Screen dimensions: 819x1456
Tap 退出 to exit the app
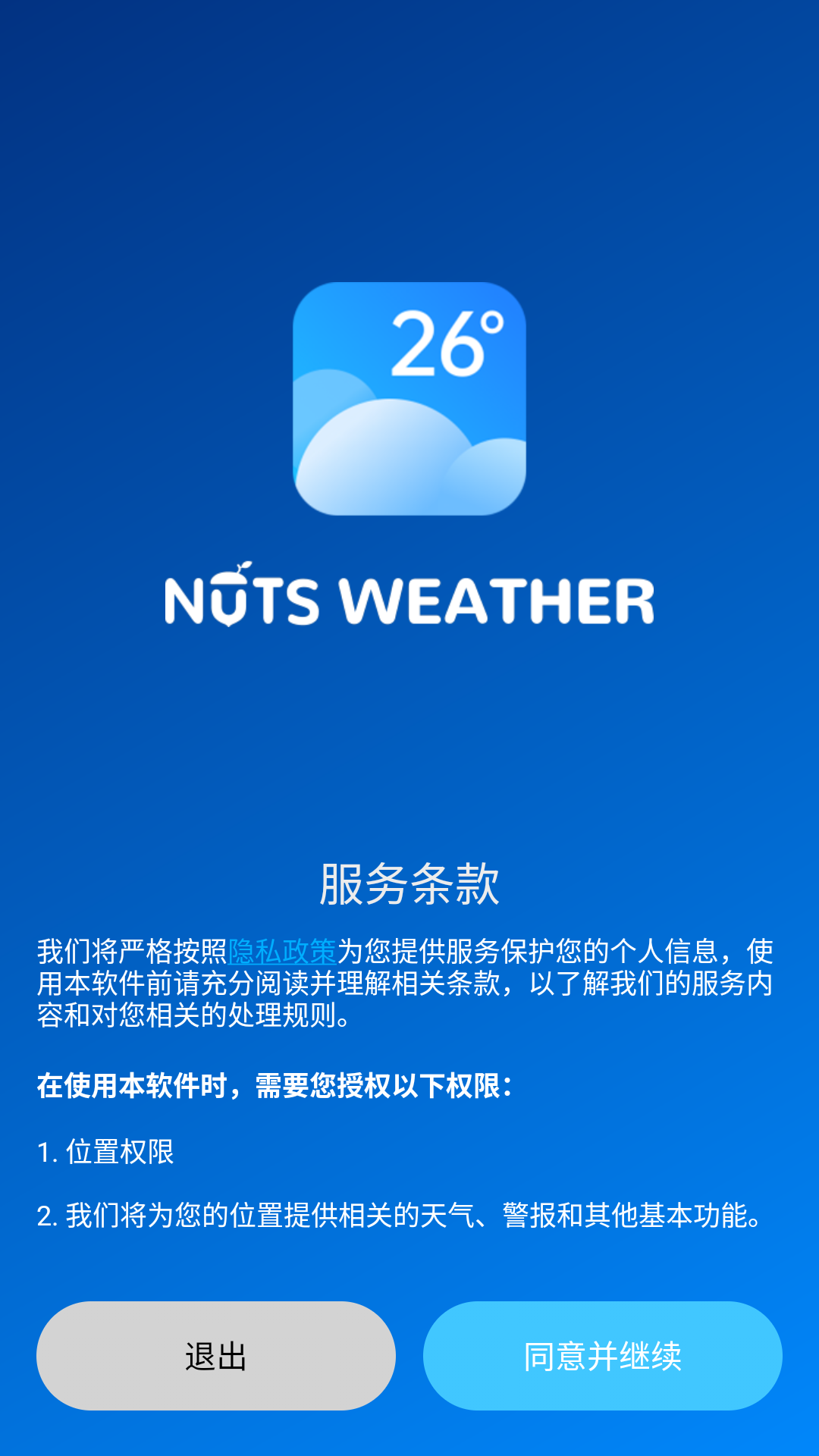pos(216,1356)
